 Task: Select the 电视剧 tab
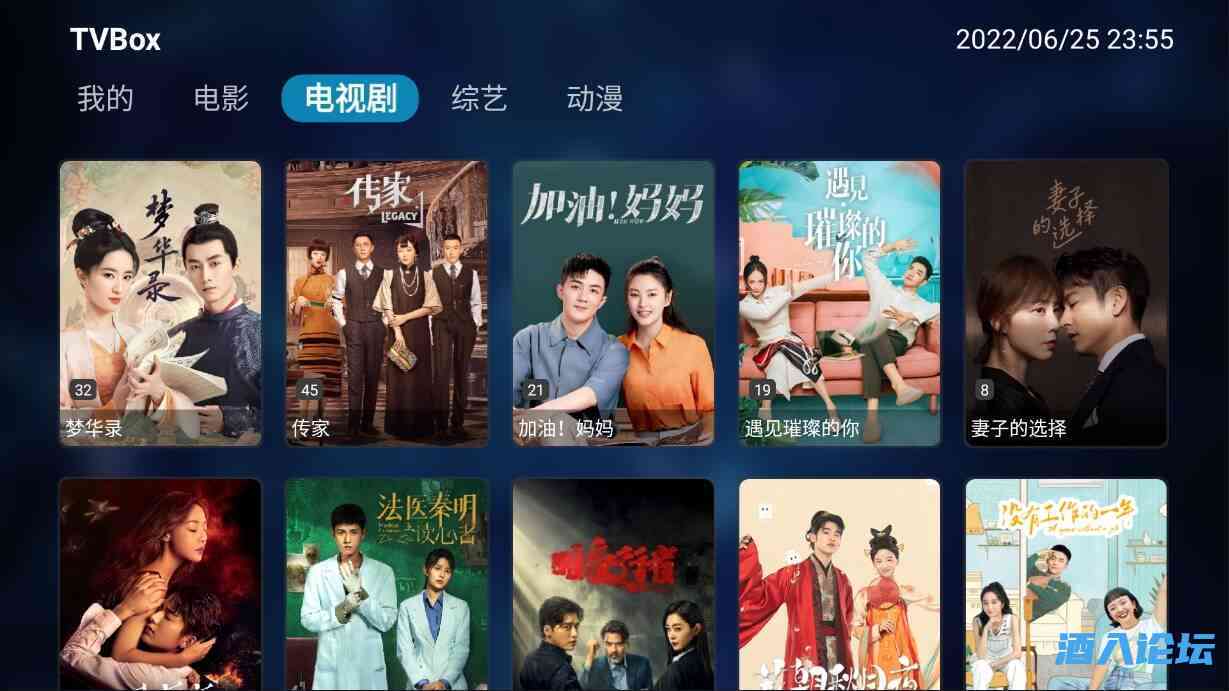click(x=349, y=98)
